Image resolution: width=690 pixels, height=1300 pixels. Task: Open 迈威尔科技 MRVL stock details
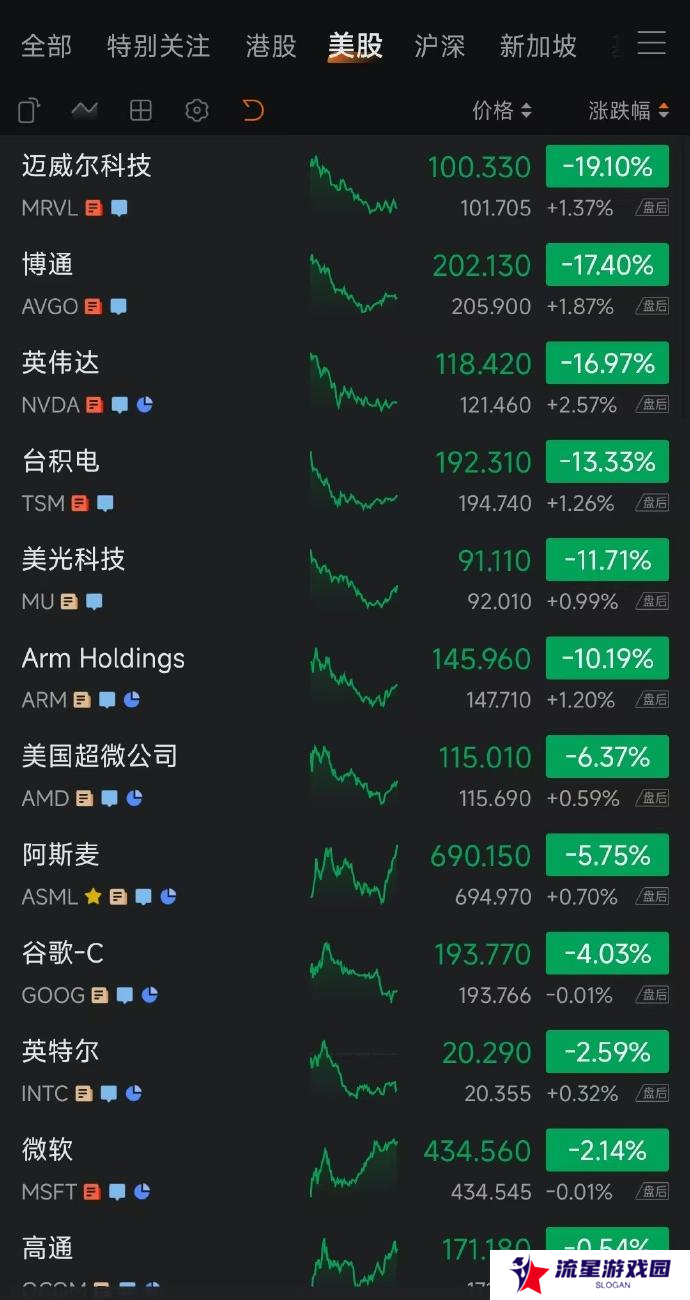345,185
